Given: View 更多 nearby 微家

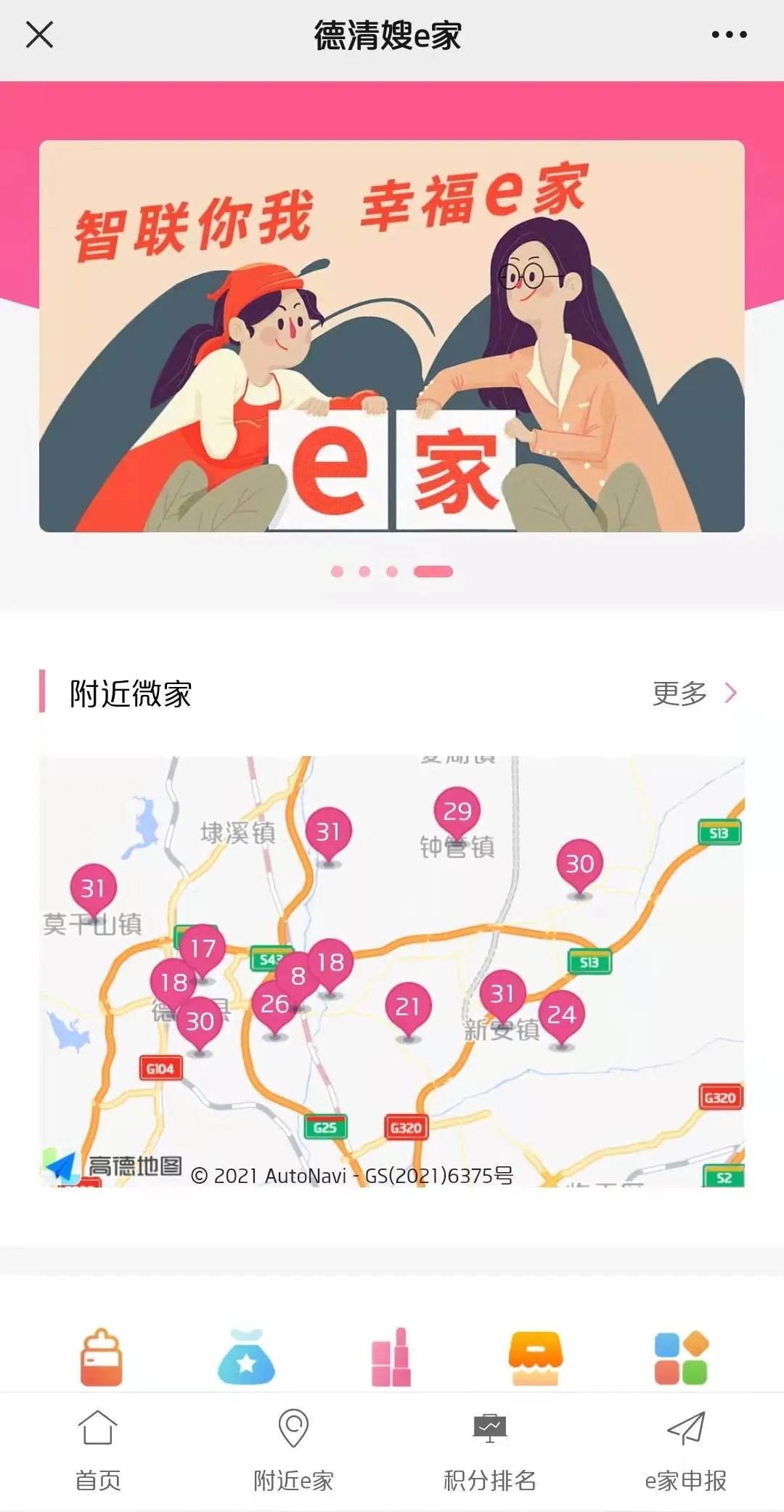Looking at the screenshot, I should (x=694, y=694).
